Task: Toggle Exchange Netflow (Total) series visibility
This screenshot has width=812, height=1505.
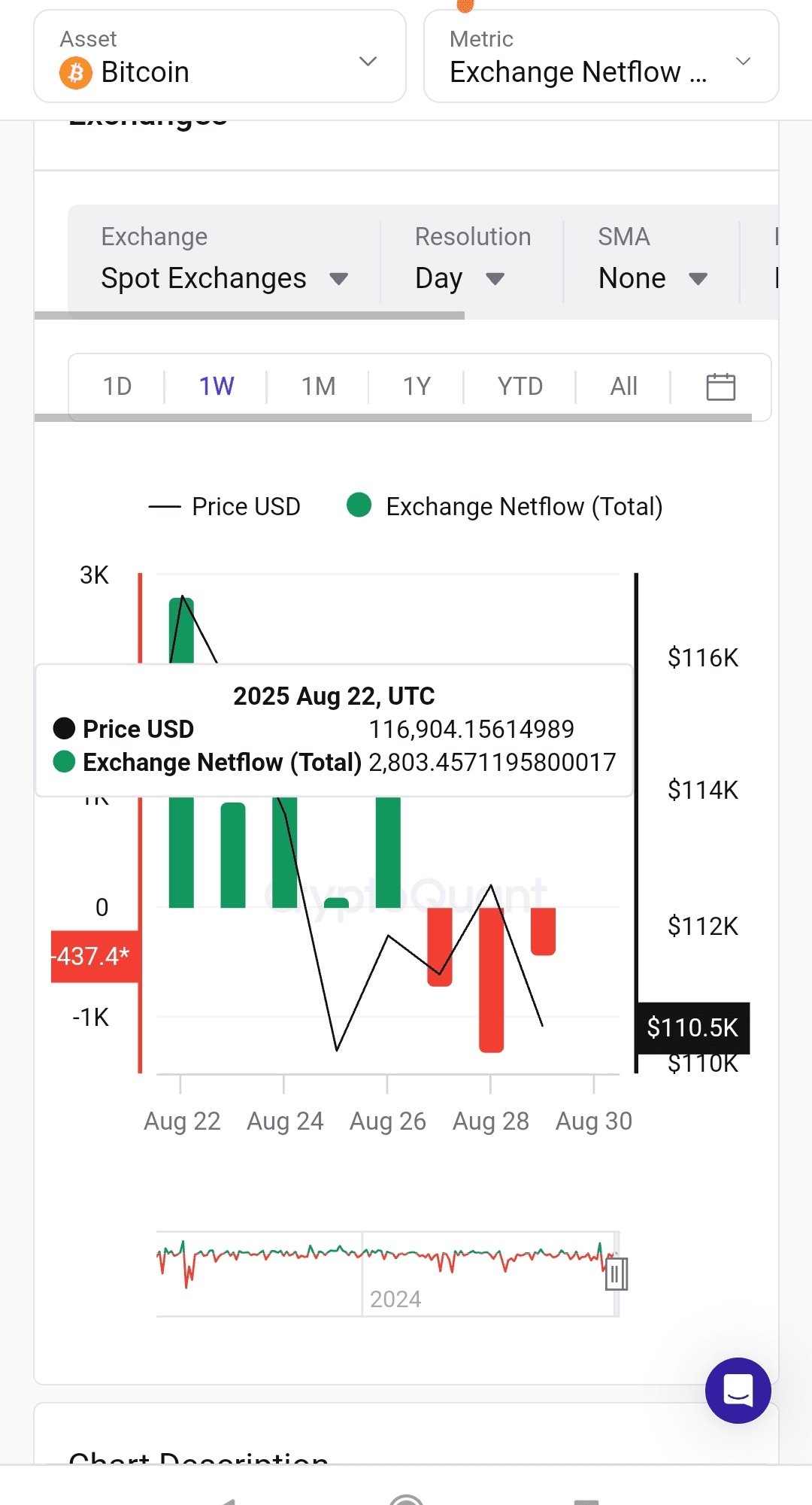Action: click(524, 505)
